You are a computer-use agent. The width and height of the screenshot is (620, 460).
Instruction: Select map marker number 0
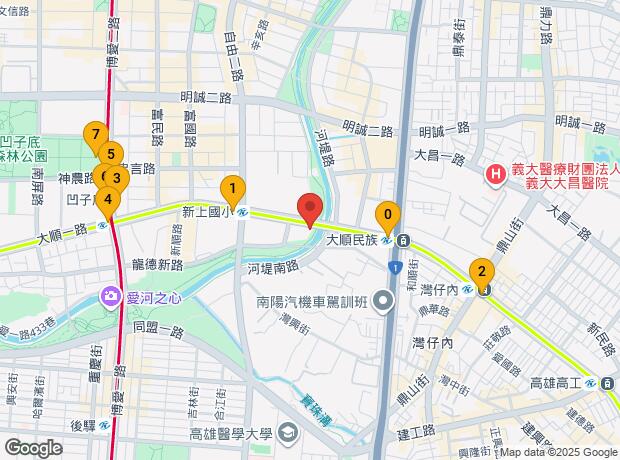tap(388, 214)
